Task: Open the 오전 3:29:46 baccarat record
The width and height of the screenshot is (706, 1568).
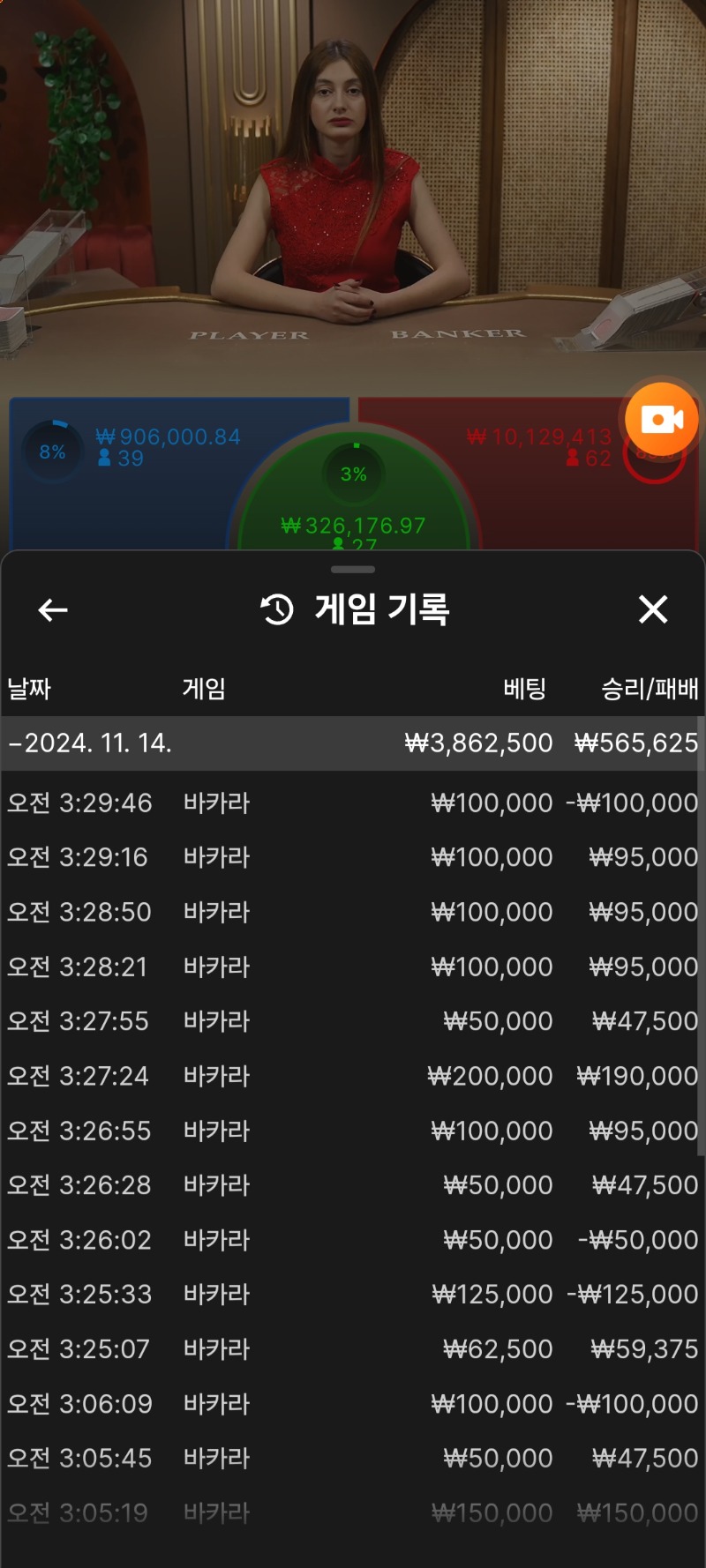Action: click(x=351, y=803)
